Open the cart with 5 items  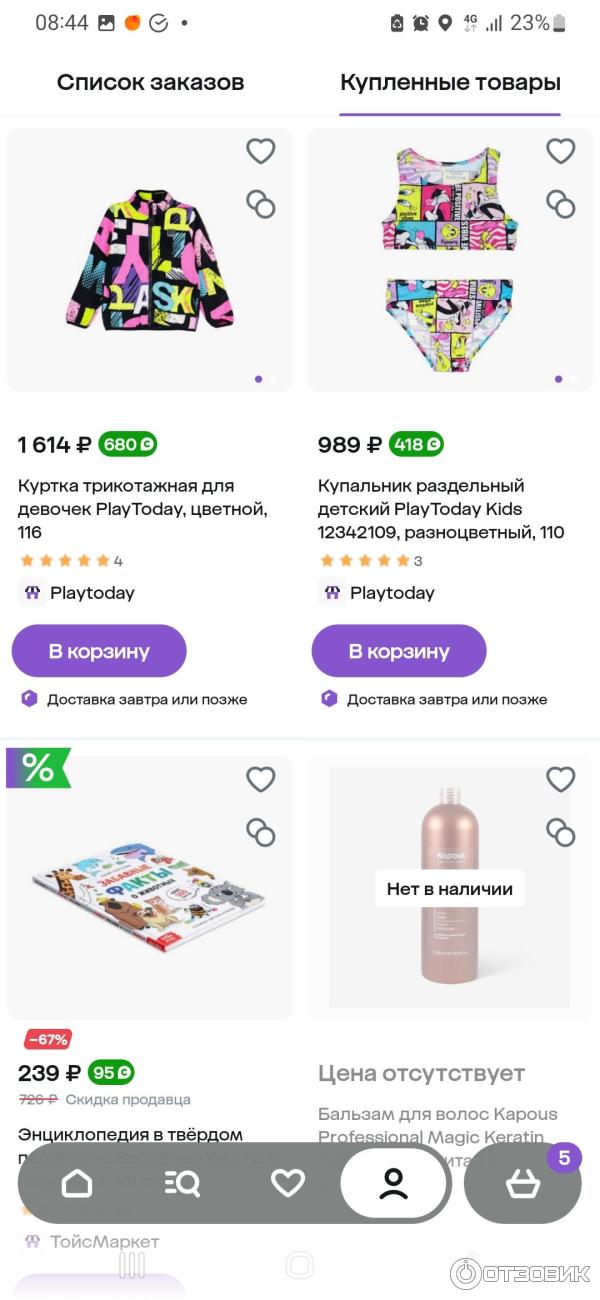point(523,1185)
